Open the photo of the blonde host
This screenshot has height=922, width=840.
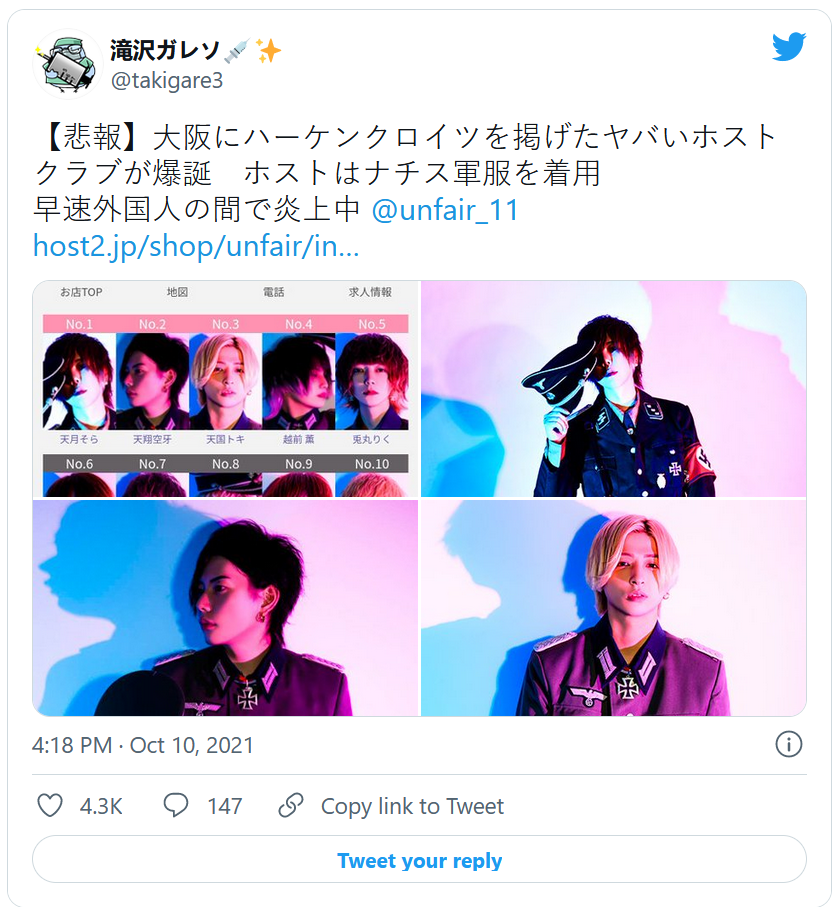pos(613,608)
